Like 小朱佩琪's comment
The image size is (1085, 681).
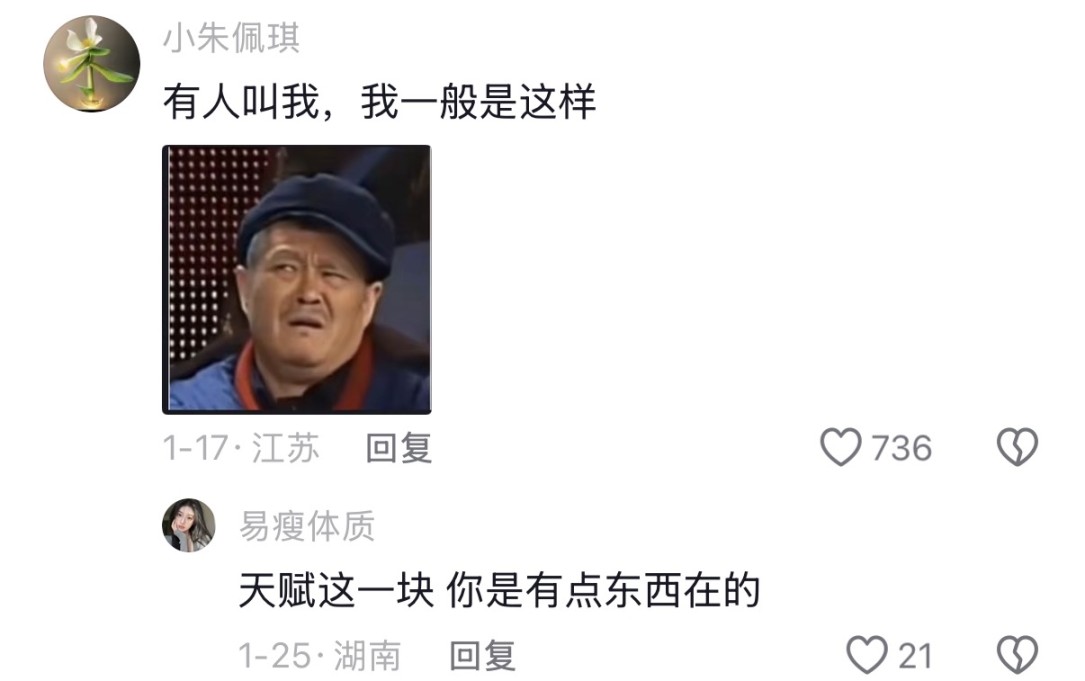[841, 447]
